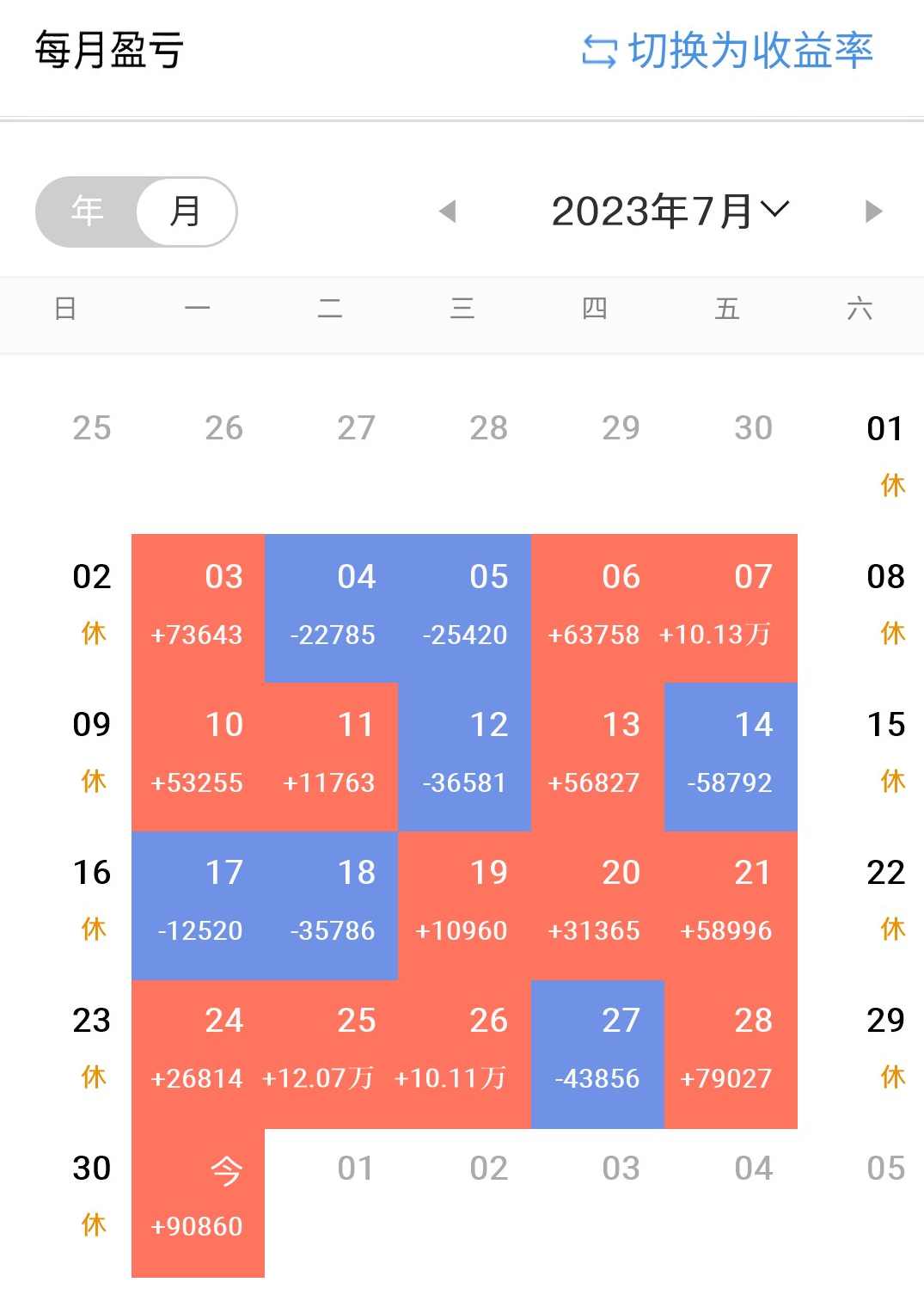Go to previous month using left arrow
The image size is (924, 1307).
[x=448, y=212]
